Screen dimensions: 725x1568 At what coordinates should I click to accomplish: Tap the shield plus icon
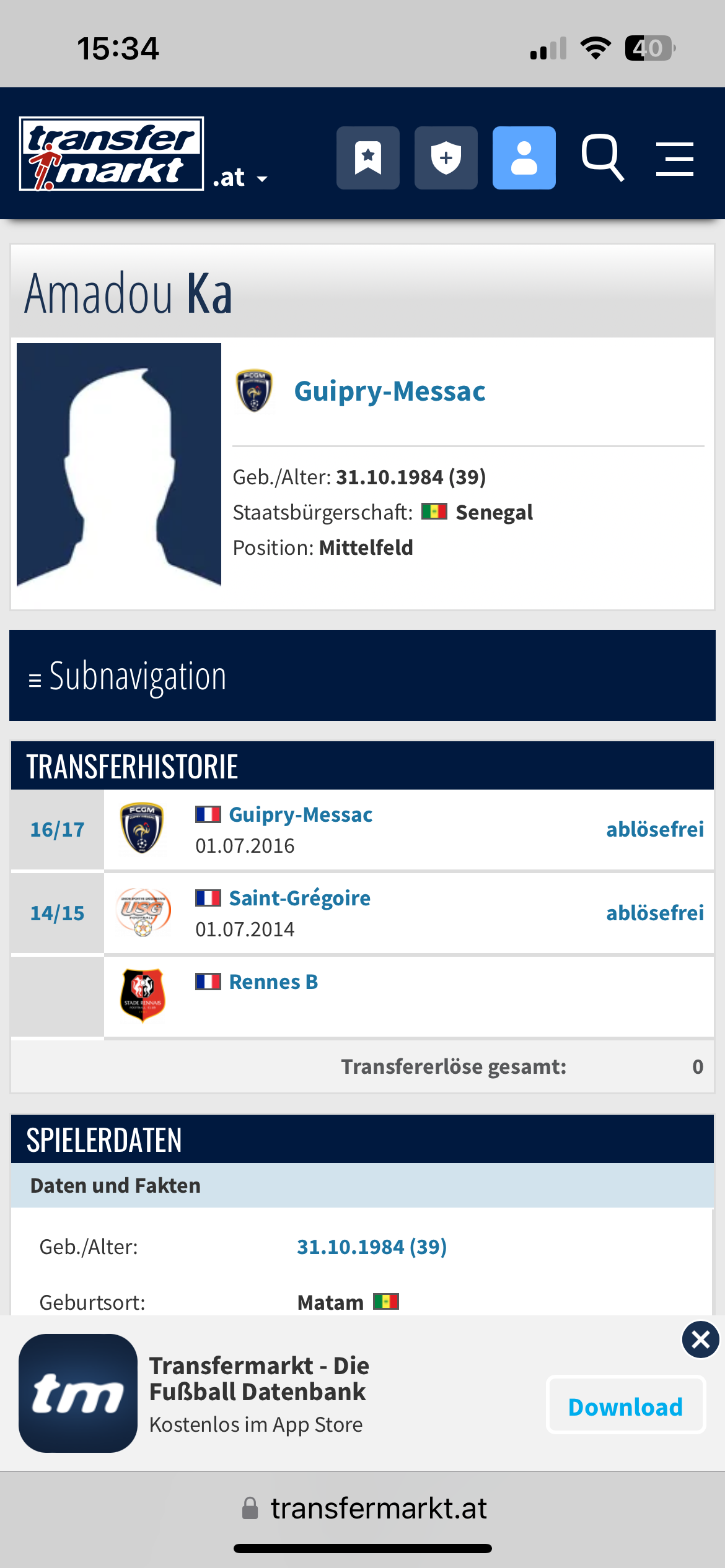click(x=446, y=158)
